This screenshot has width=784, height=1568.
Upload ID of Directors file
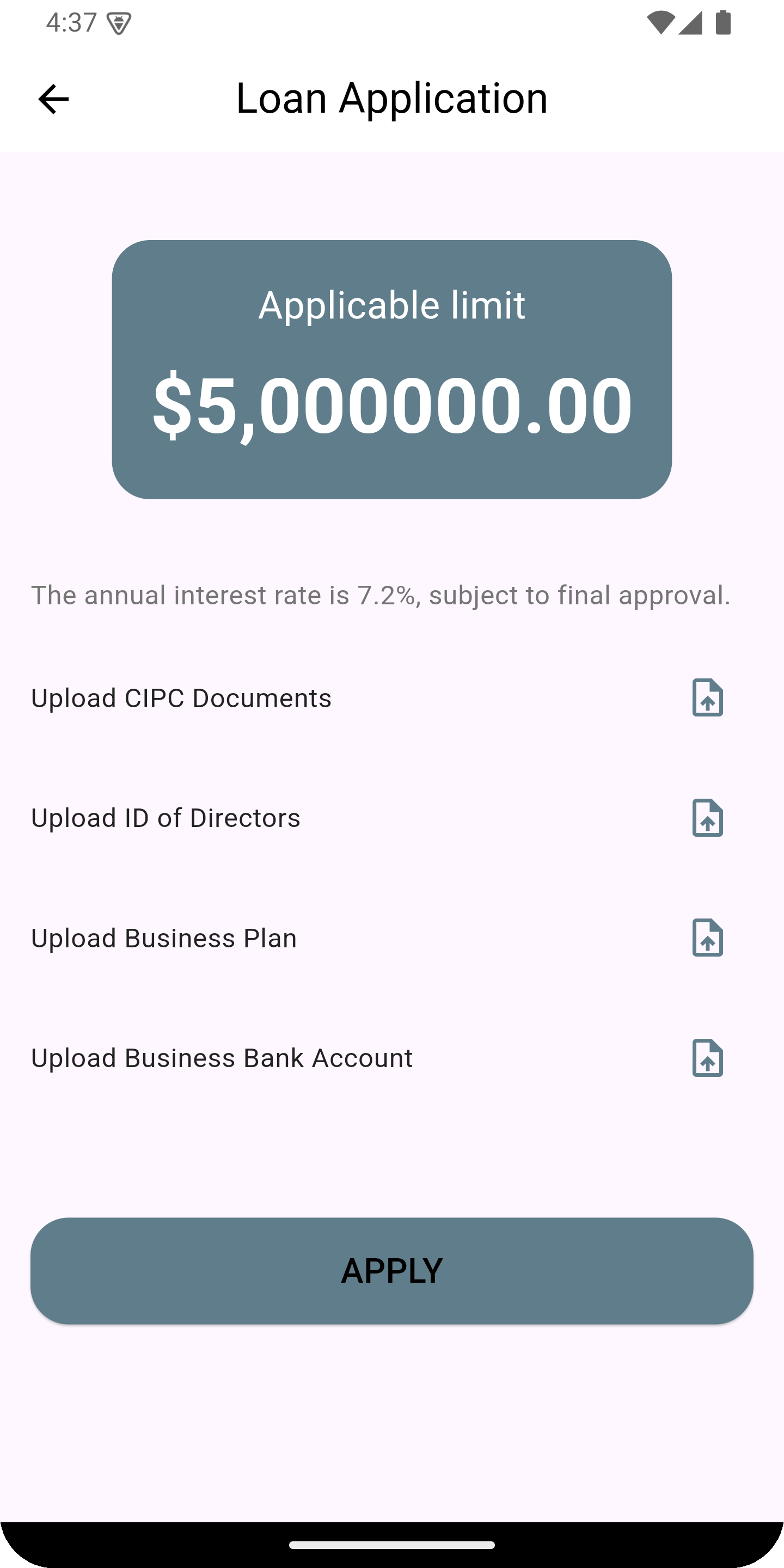click(x=707, y=817)
